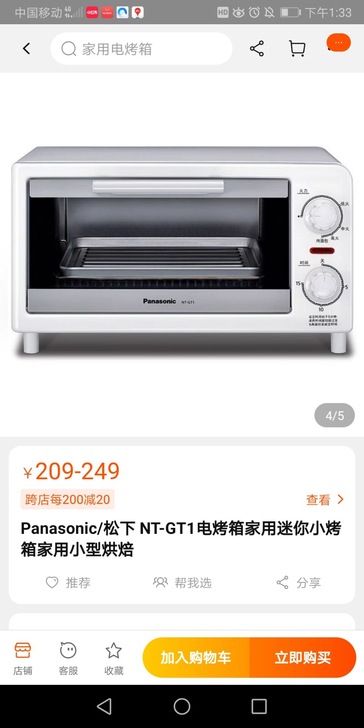The width and height of the screenshot is (364, 728).
Task: View the 跨店每200减20 promotion via 查看
Action: (x=325, y=500)
